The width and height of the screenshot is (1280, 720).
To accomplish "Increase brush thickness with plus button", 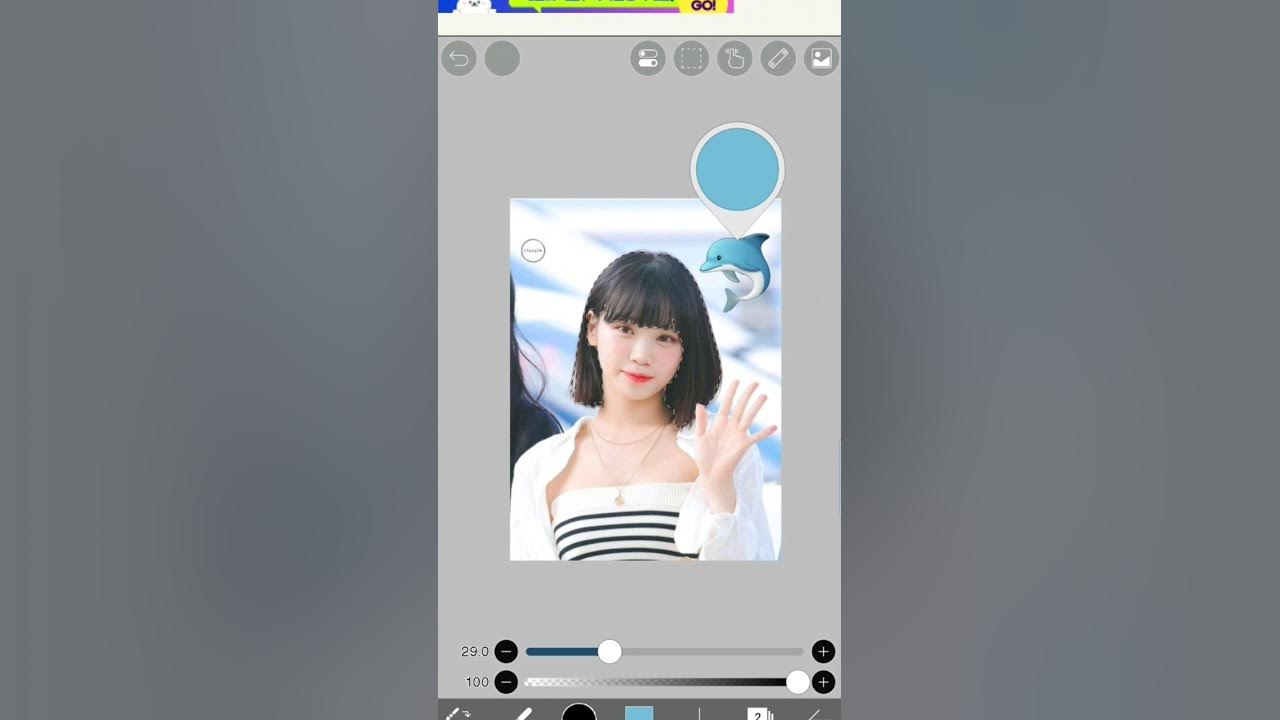I will [x=823, y=652].
